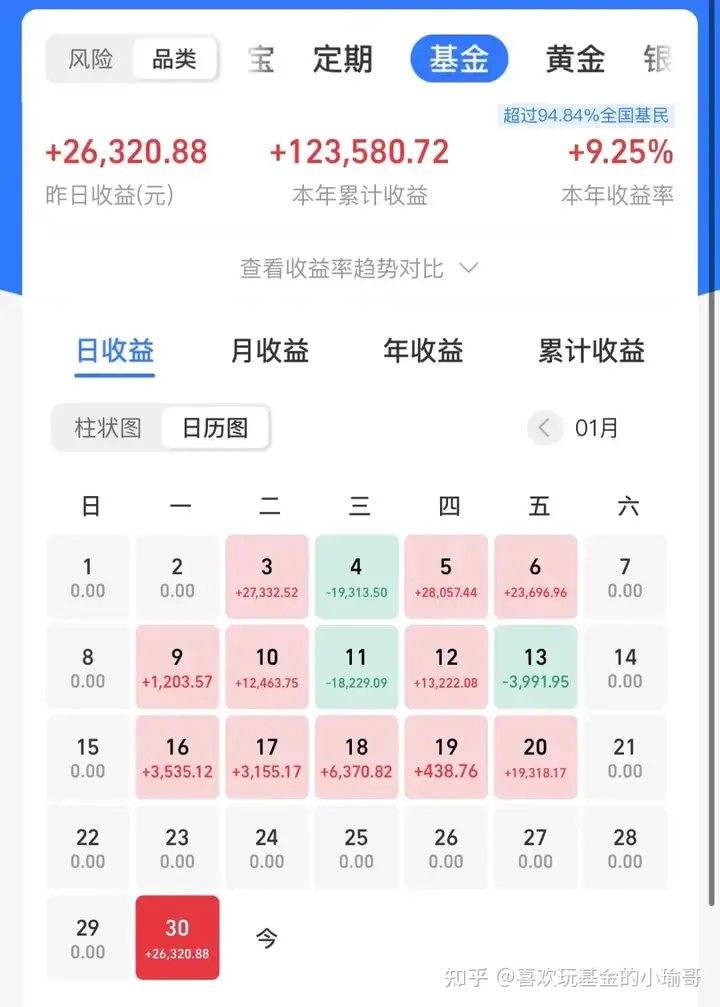Image resolution: width=720 pixels, height=1007 pixels.
Task: Open day 30 earnings cell
Action: coord(177,937)
